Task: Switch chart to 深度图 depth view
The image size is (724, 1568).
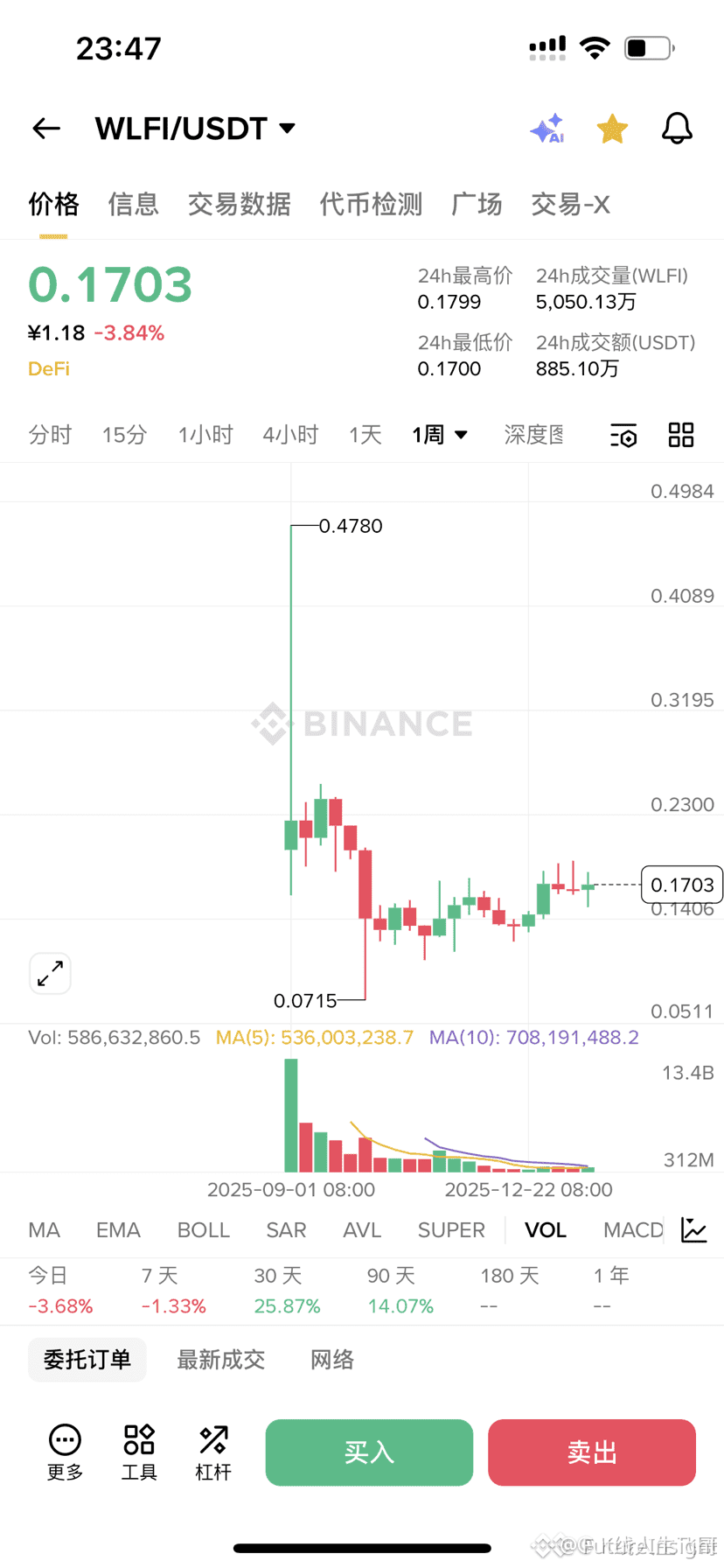Action: click(533, 435)
